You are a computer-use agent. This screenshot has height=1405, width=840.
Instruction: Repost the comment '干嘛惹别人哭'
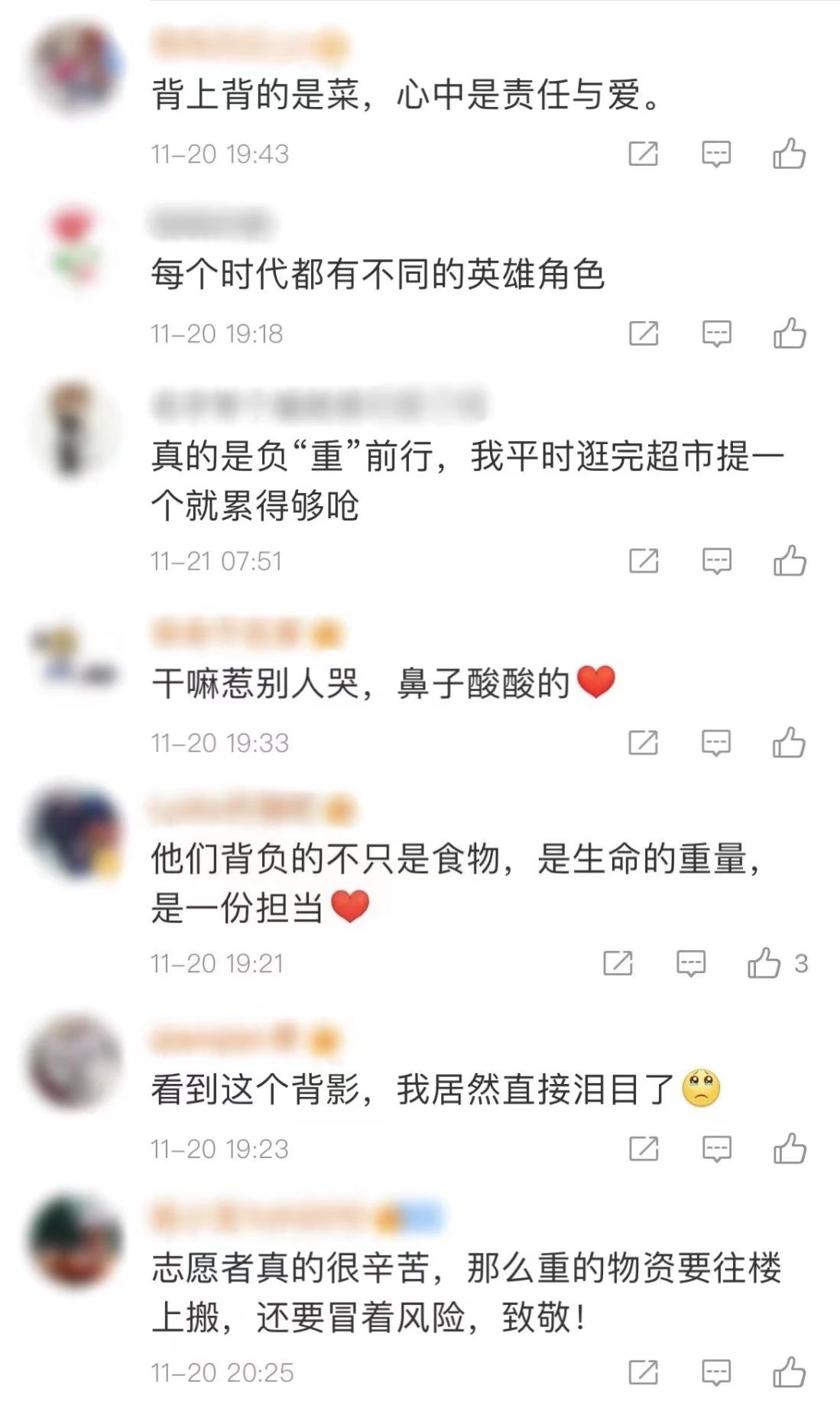(643, 743)
